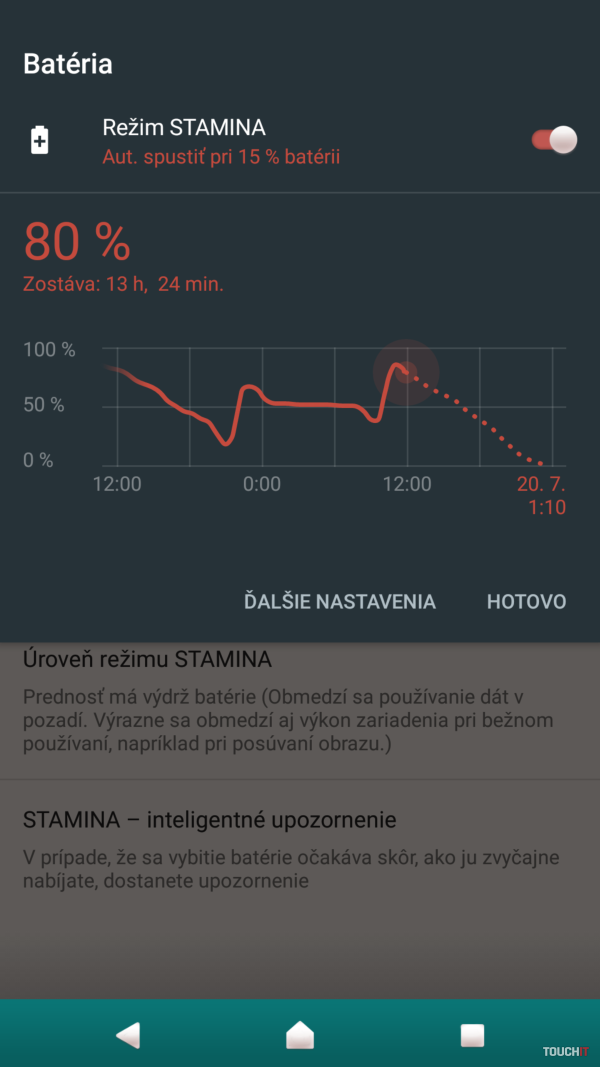The height and width of the screenshot is (1067, 600).
Task: Go back with the navigation bar arrow
Action: coord(128,1035)
